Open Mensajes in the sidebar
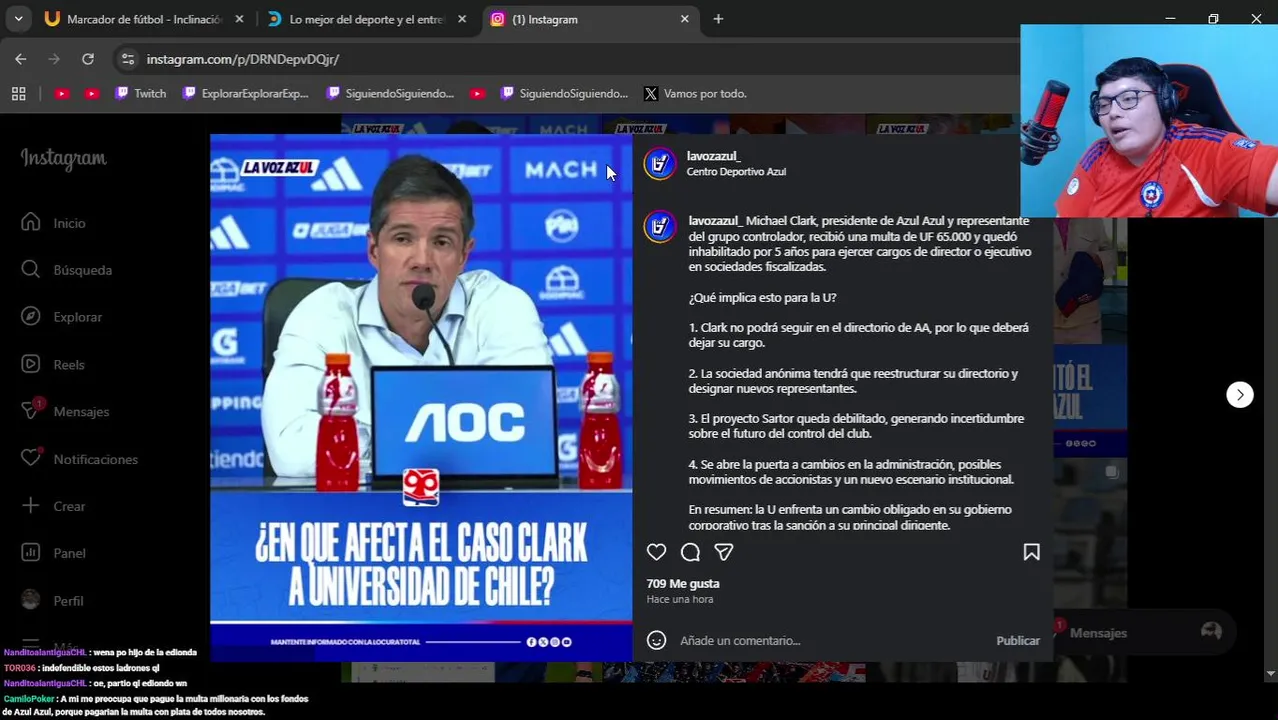Viewport: 1278px width, 720px height. point(80,412)
